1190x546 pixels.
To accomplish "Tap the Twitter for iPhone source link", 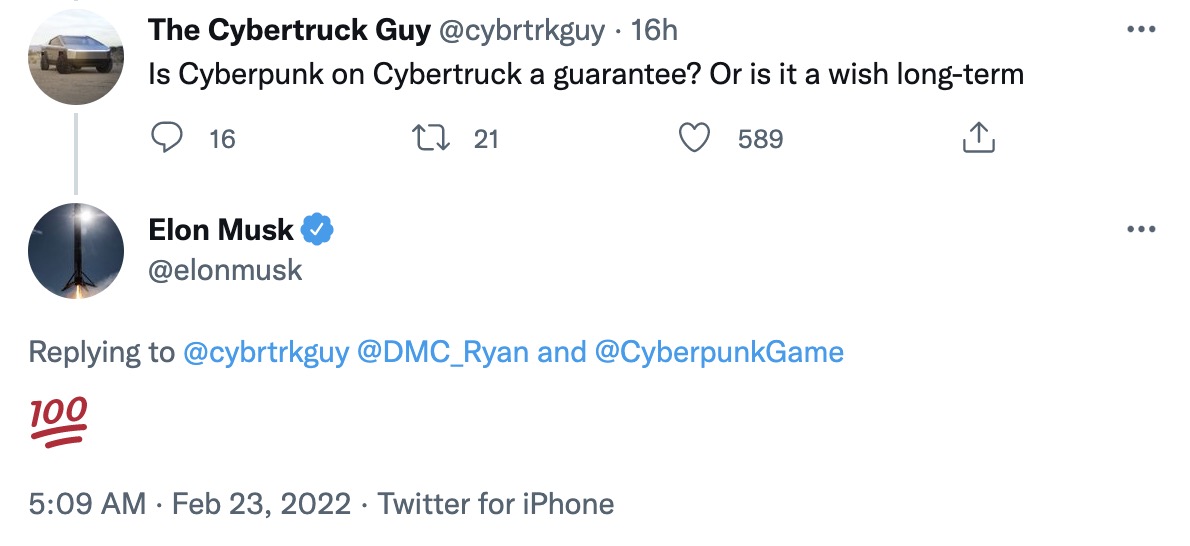I will (x=495, y=503).
